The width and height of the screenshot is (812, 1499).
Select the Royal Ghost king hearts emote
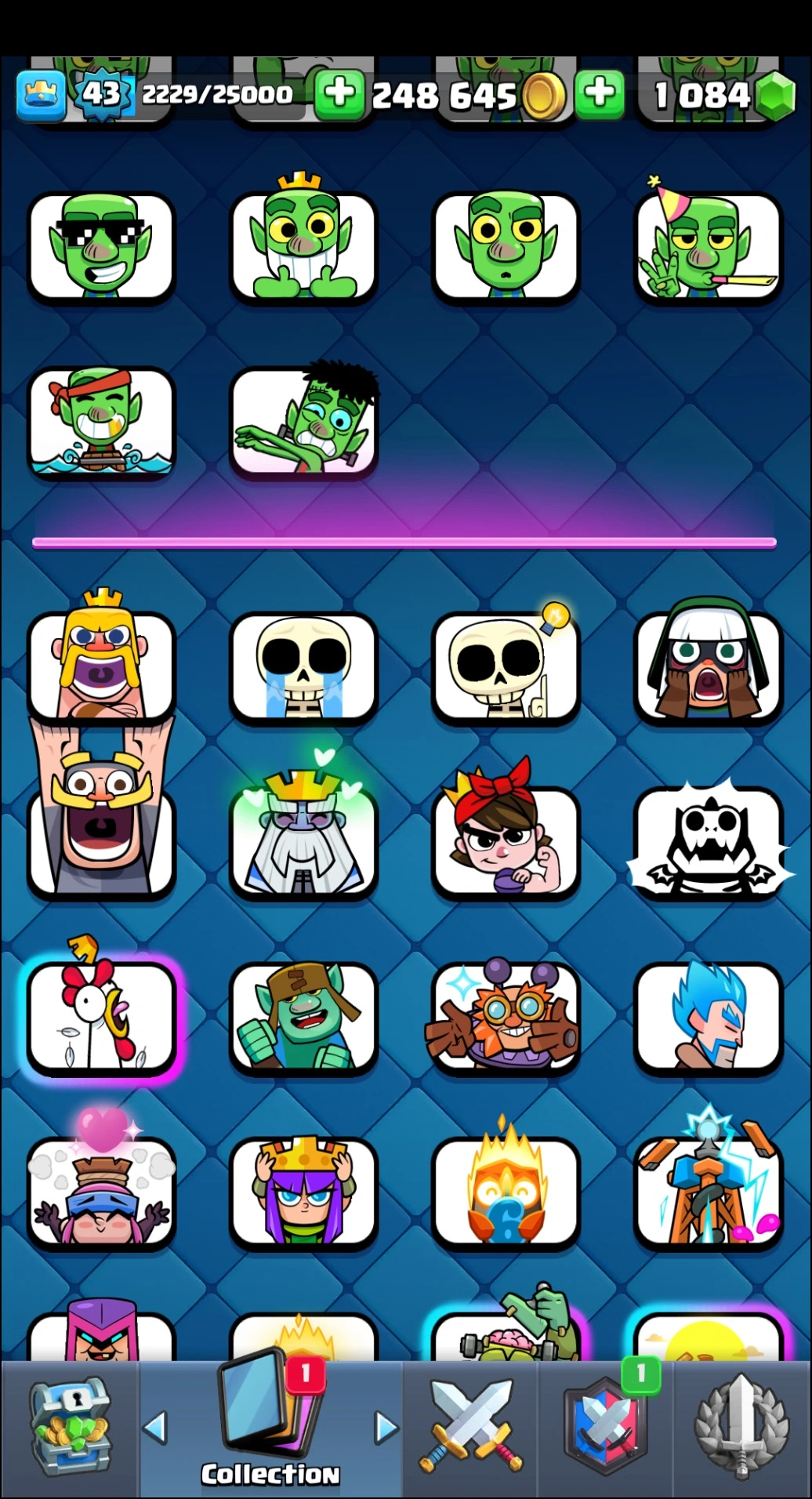(303, 843)
